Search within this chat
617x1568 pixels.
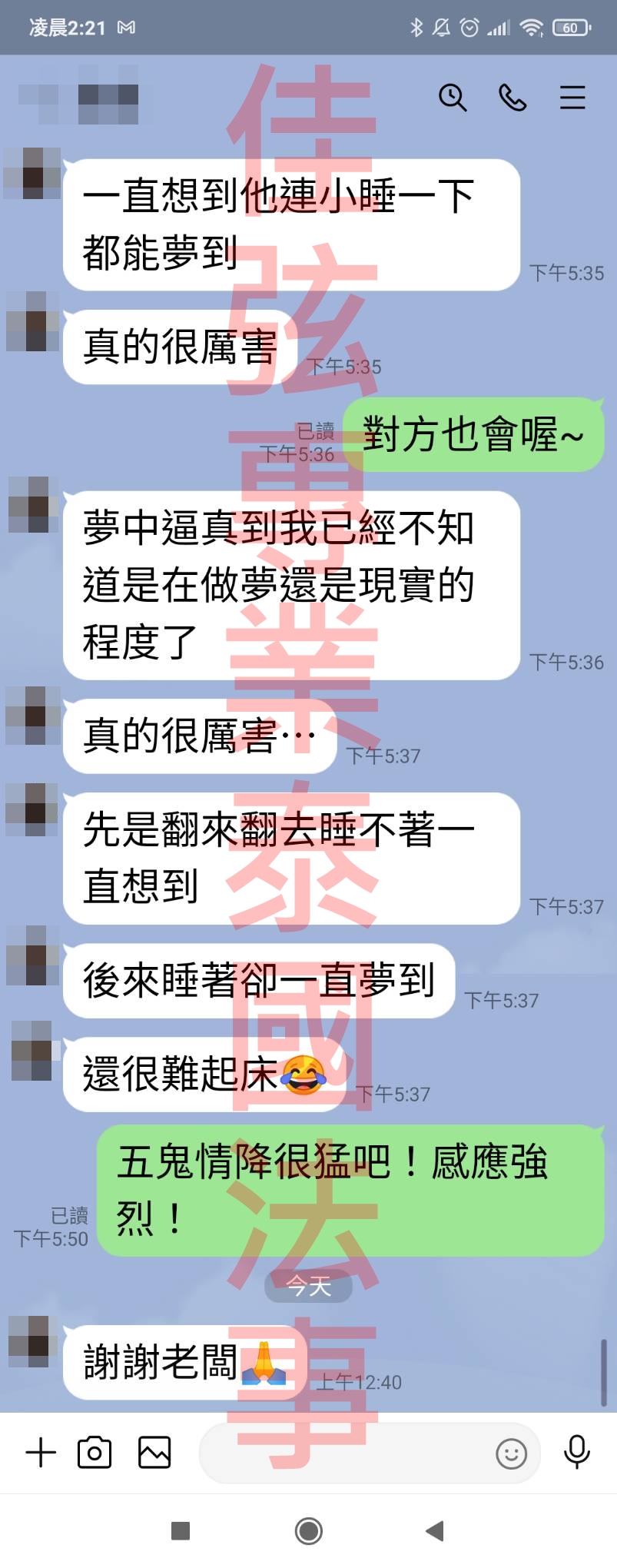[x=453, y=98]
